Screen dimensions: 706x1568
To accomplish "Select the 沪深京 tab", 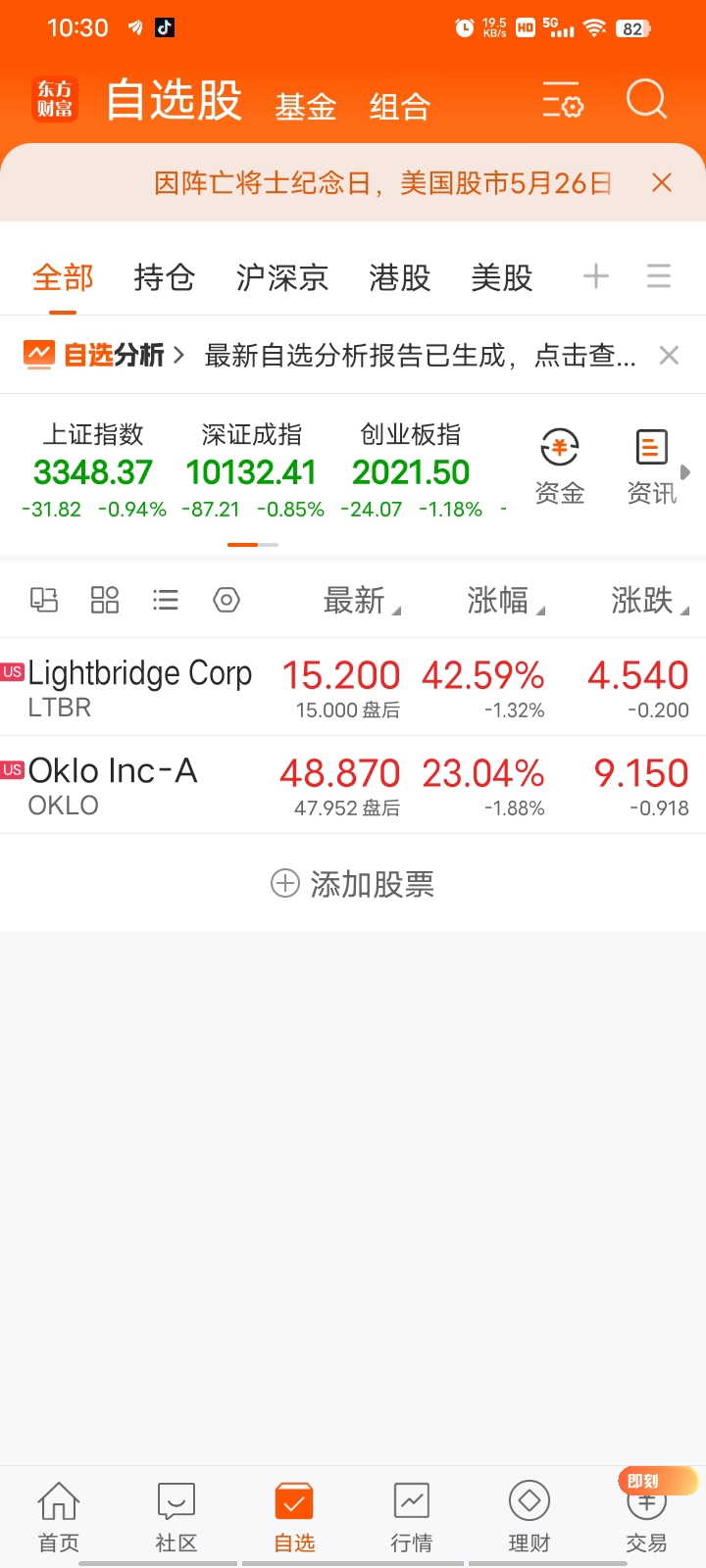I will coord(282,277).
